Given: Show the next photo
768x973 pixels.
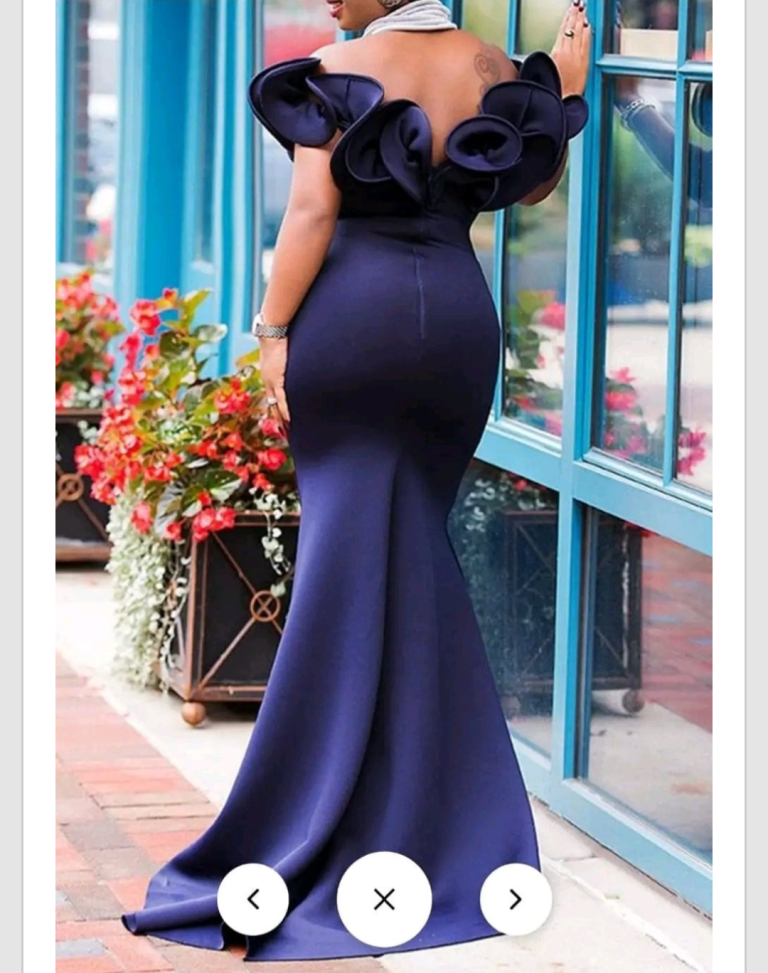Looking at the screenshot, I should 515,899.
